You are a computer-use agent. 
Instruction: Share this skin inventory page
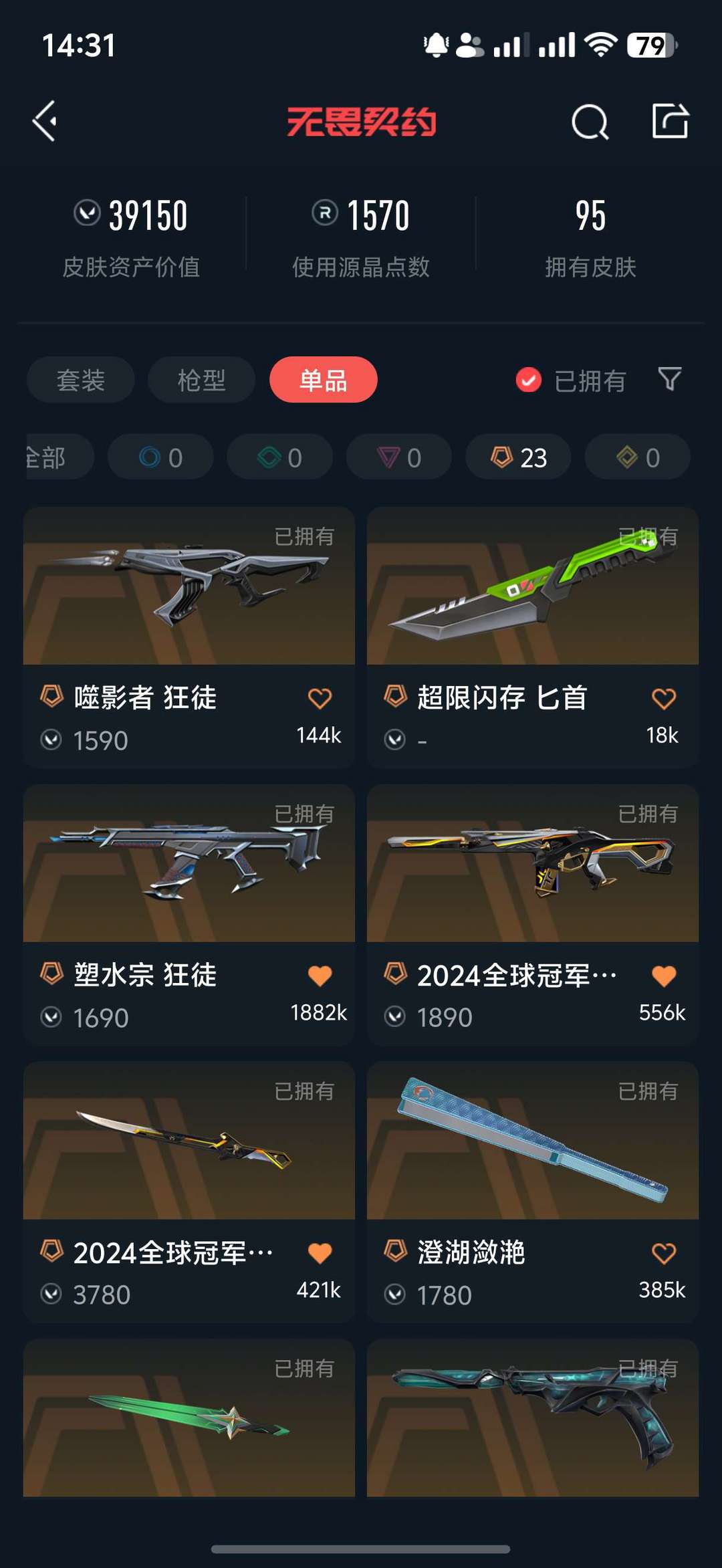670,122
